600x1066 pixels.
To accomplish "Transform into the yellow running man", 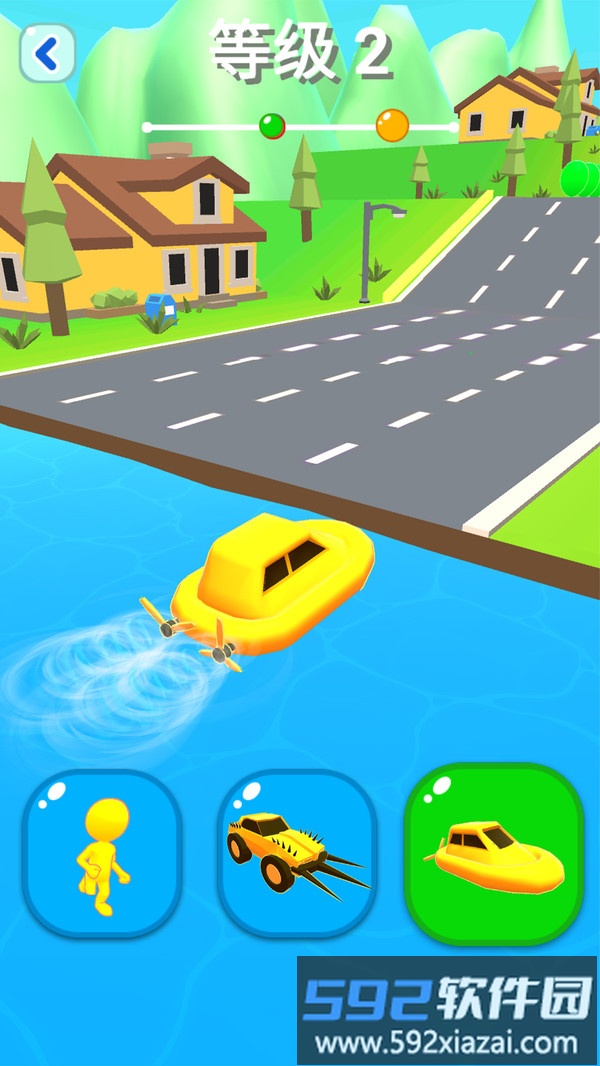I will coord(101,855).
